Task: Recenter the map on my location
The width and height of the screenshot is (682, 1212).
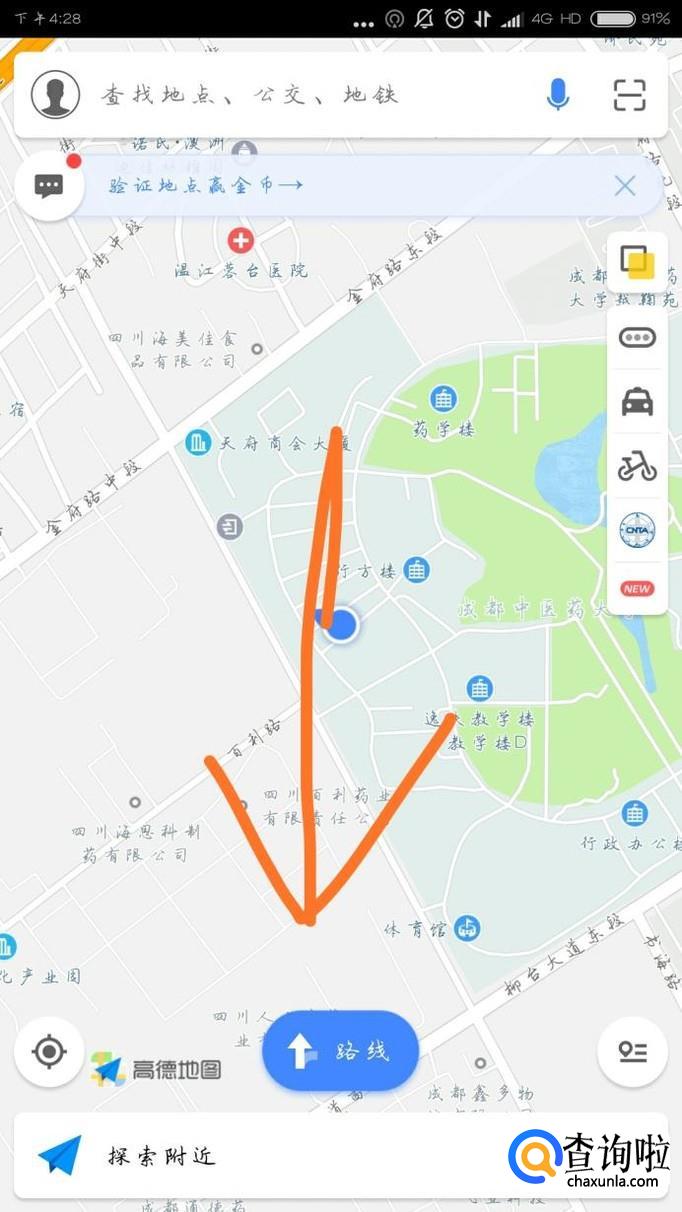Action: pyautogui.click(x=49, y=1052)
